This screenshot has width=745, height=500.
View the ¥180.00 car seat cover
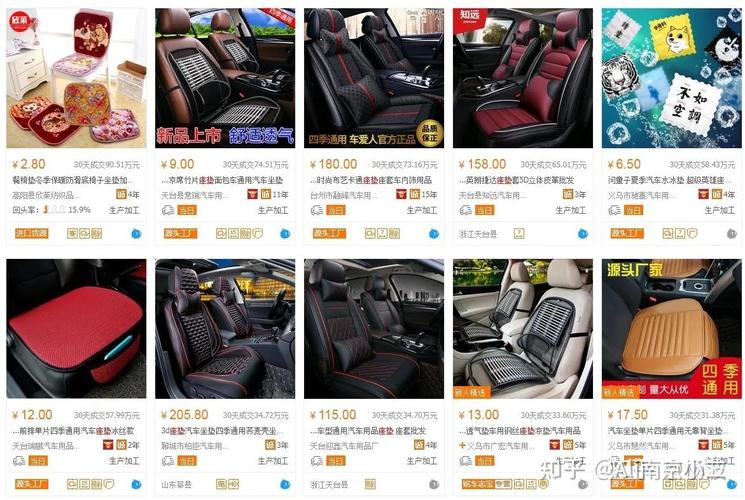(x=373, y=79)
